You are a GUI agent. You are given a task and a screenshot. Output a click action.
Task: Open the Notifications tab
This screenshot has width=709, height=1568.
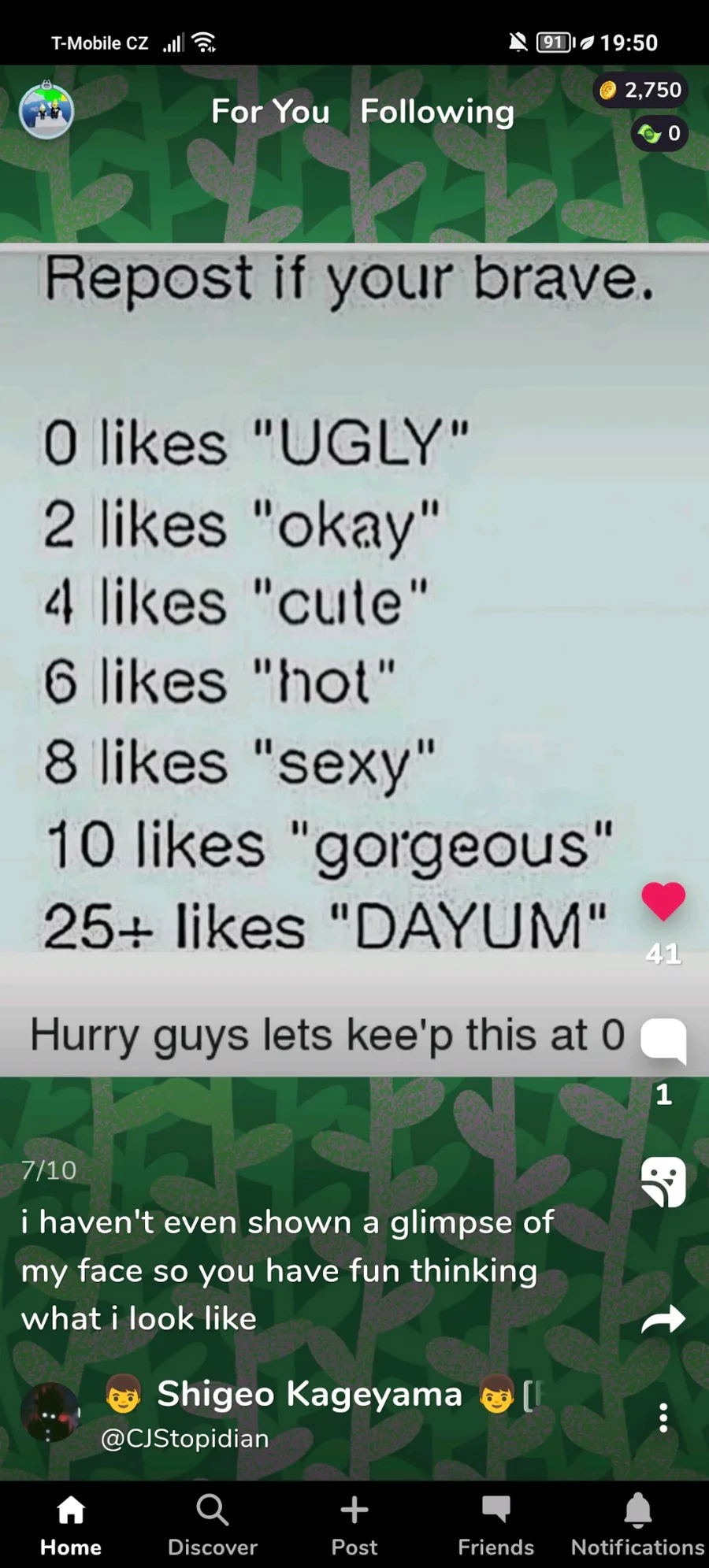(637, 1525)
